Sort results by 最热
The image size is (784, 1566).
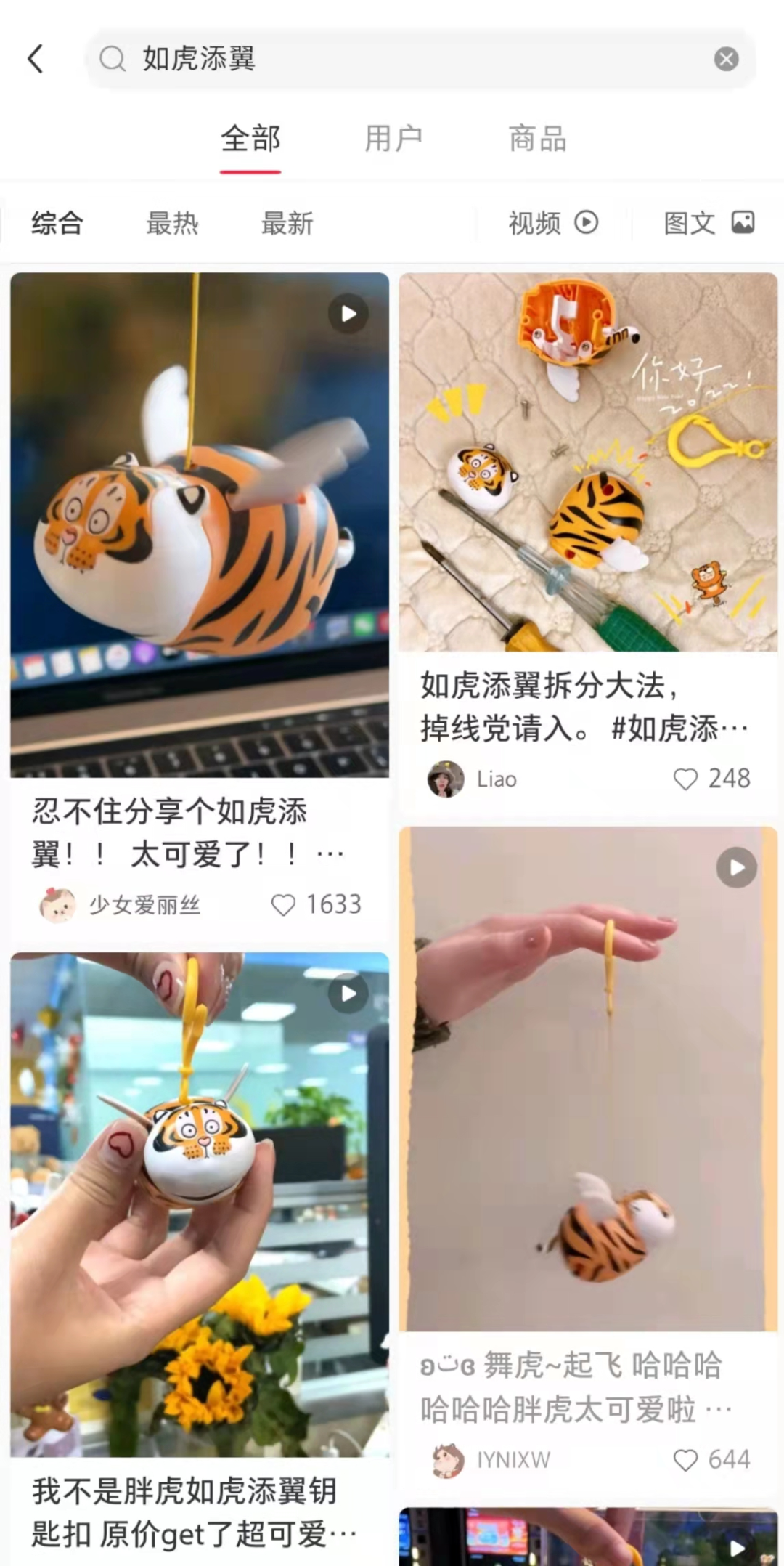(172, 223)
